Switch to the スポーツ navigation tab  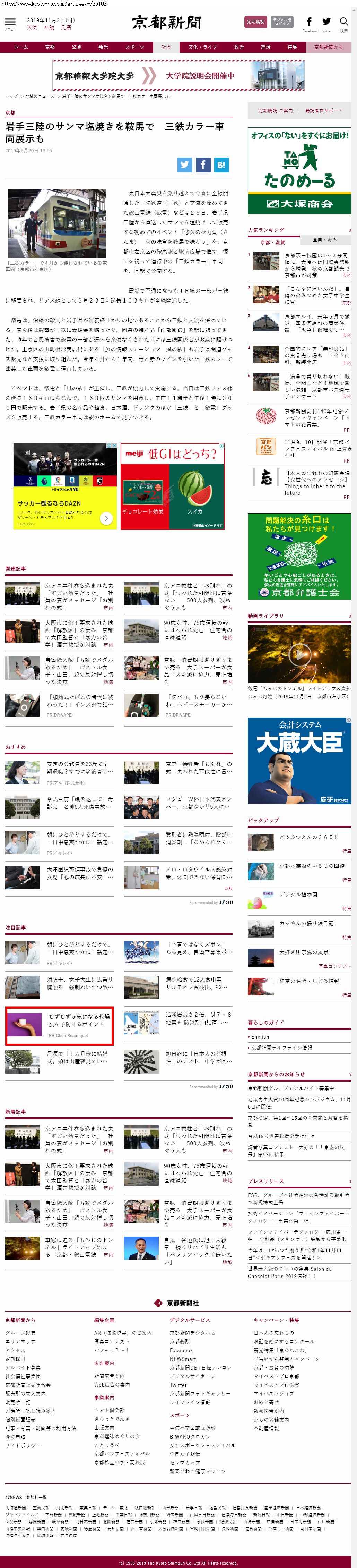point(134,47)
